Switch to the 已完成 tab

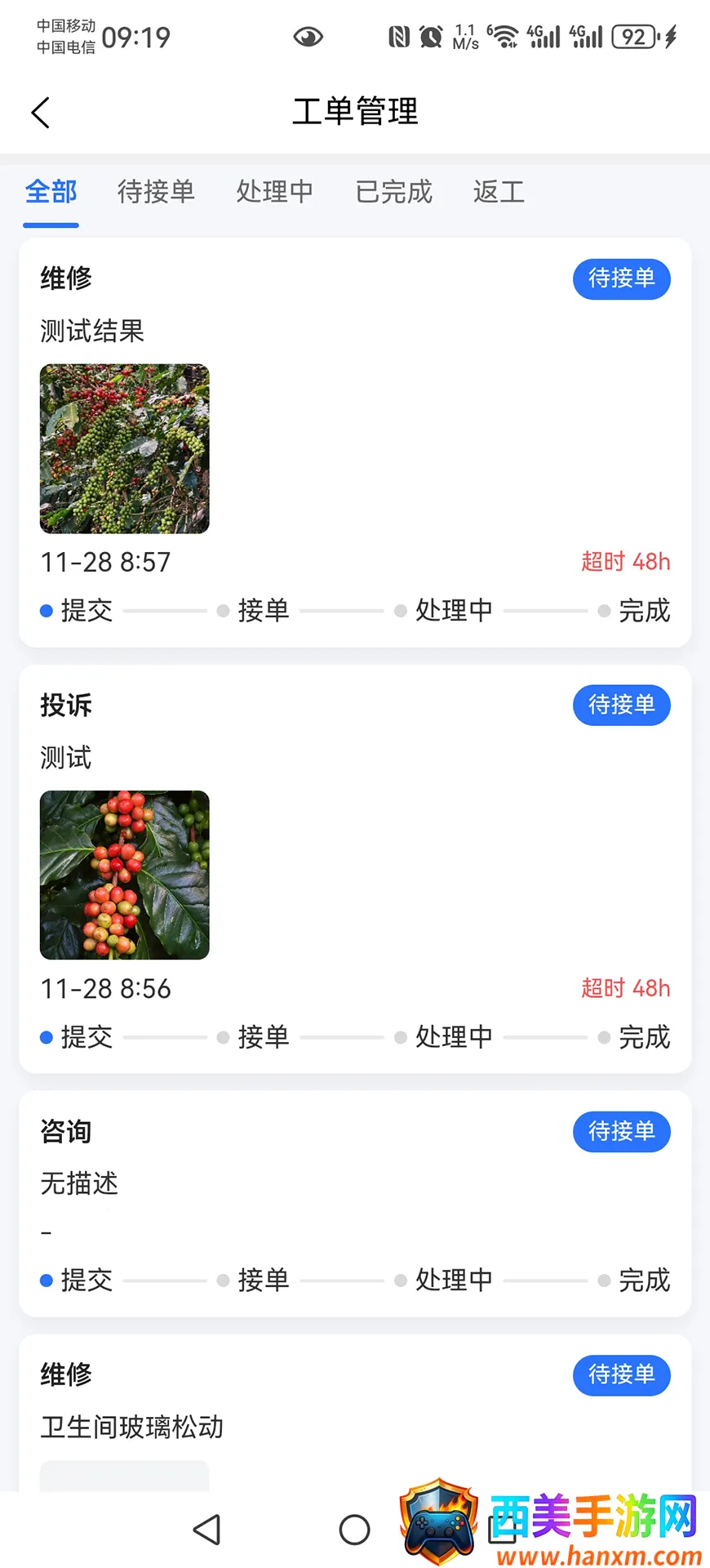coord(393,192)
